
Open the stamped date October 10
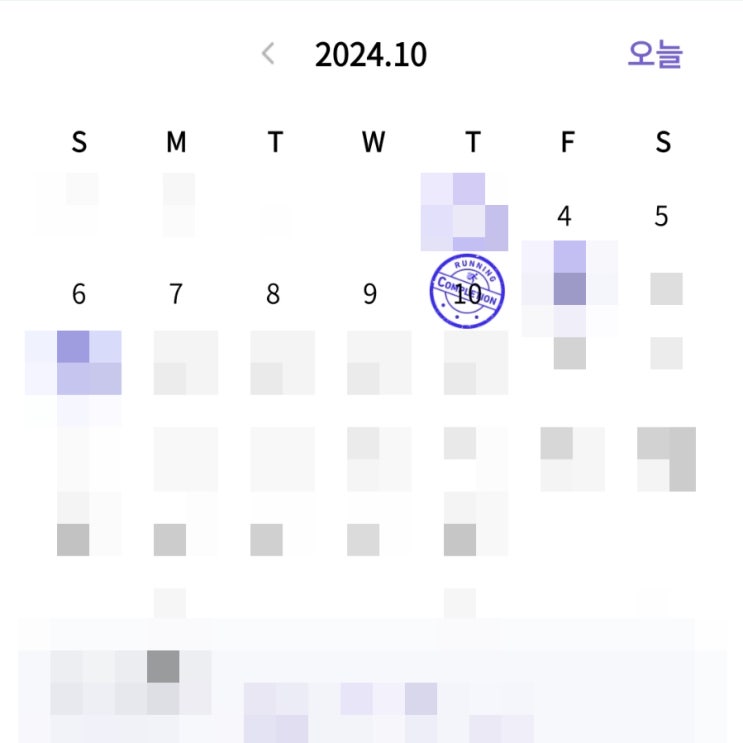click(467, 293)
